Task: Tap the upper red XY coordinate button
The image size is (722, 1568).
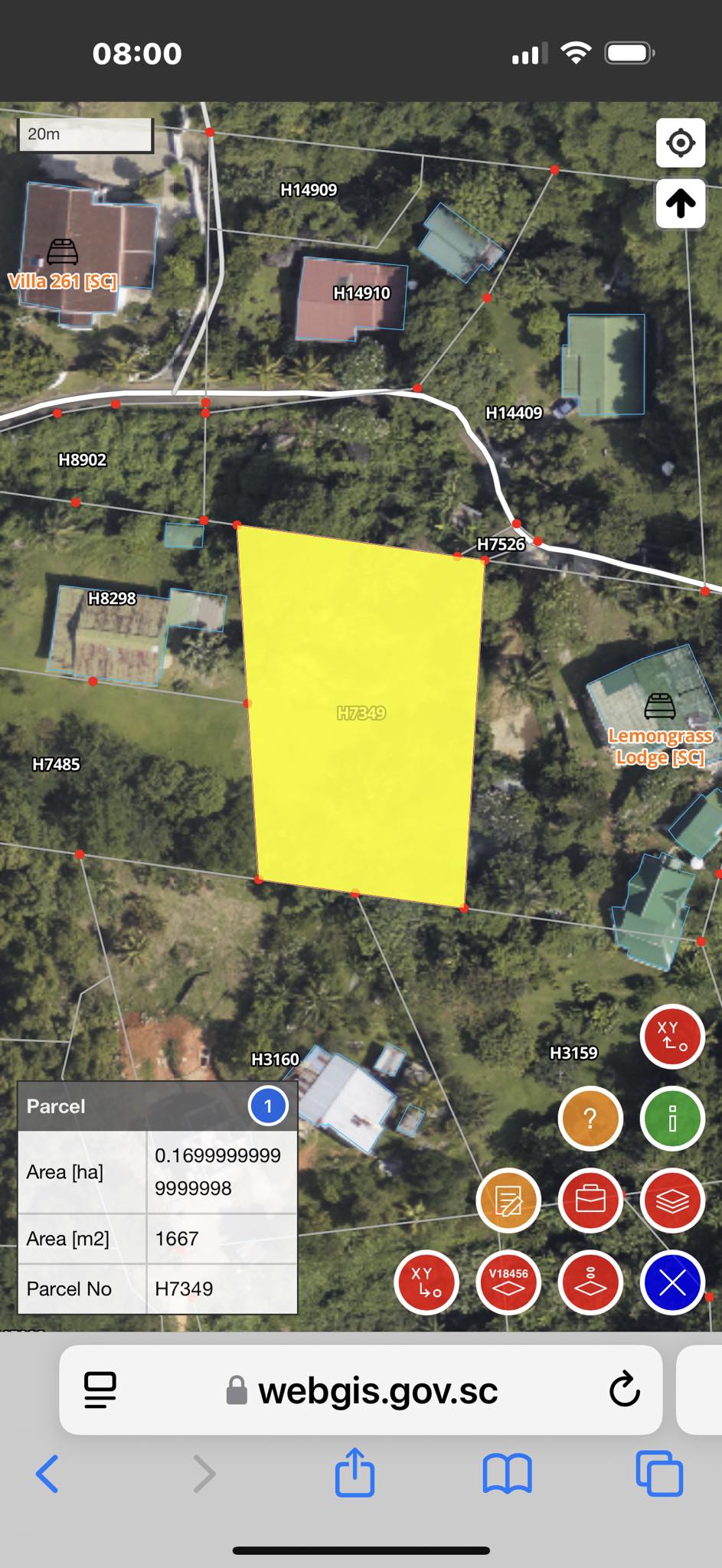Action: (x=672, y=1037)
